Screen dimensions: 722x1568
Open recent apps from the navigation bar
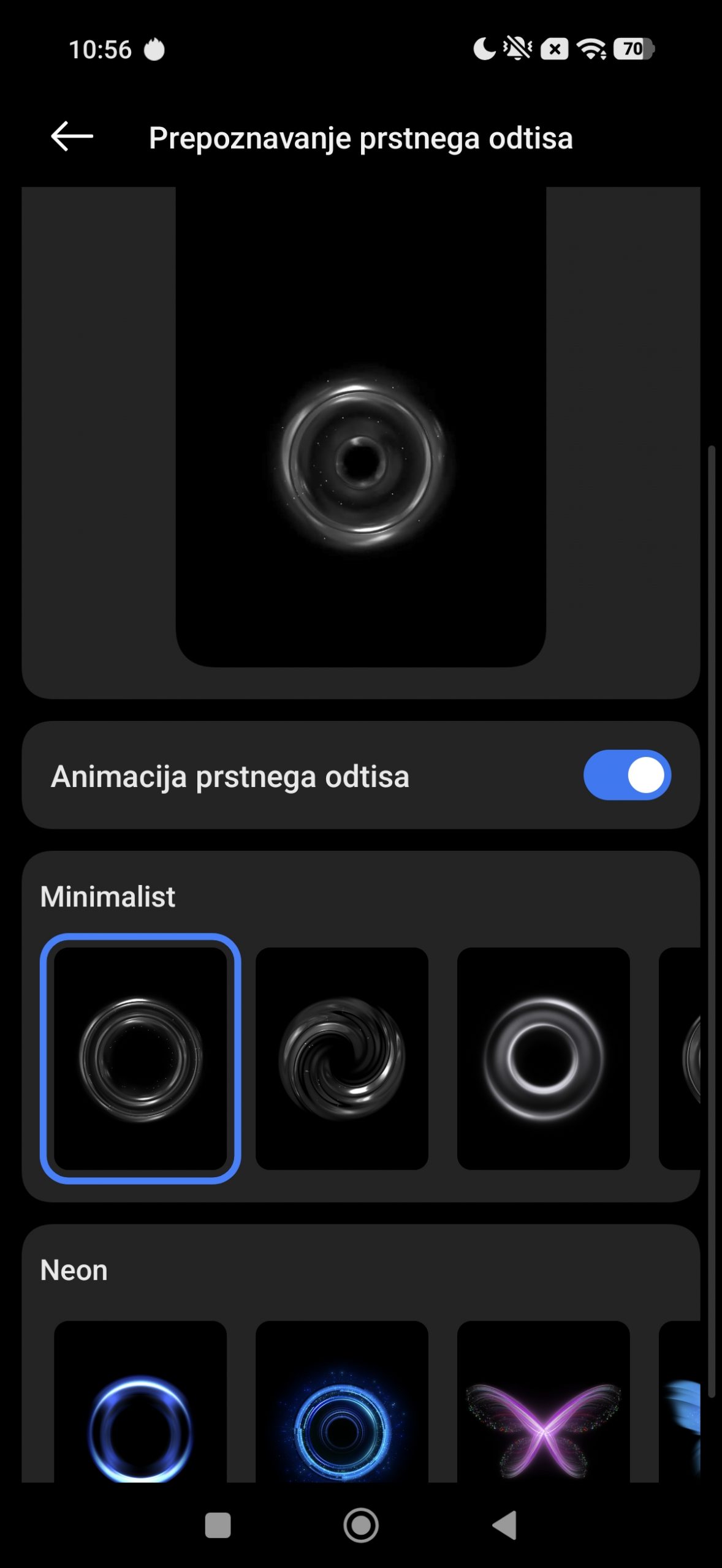click(218, 1525)
